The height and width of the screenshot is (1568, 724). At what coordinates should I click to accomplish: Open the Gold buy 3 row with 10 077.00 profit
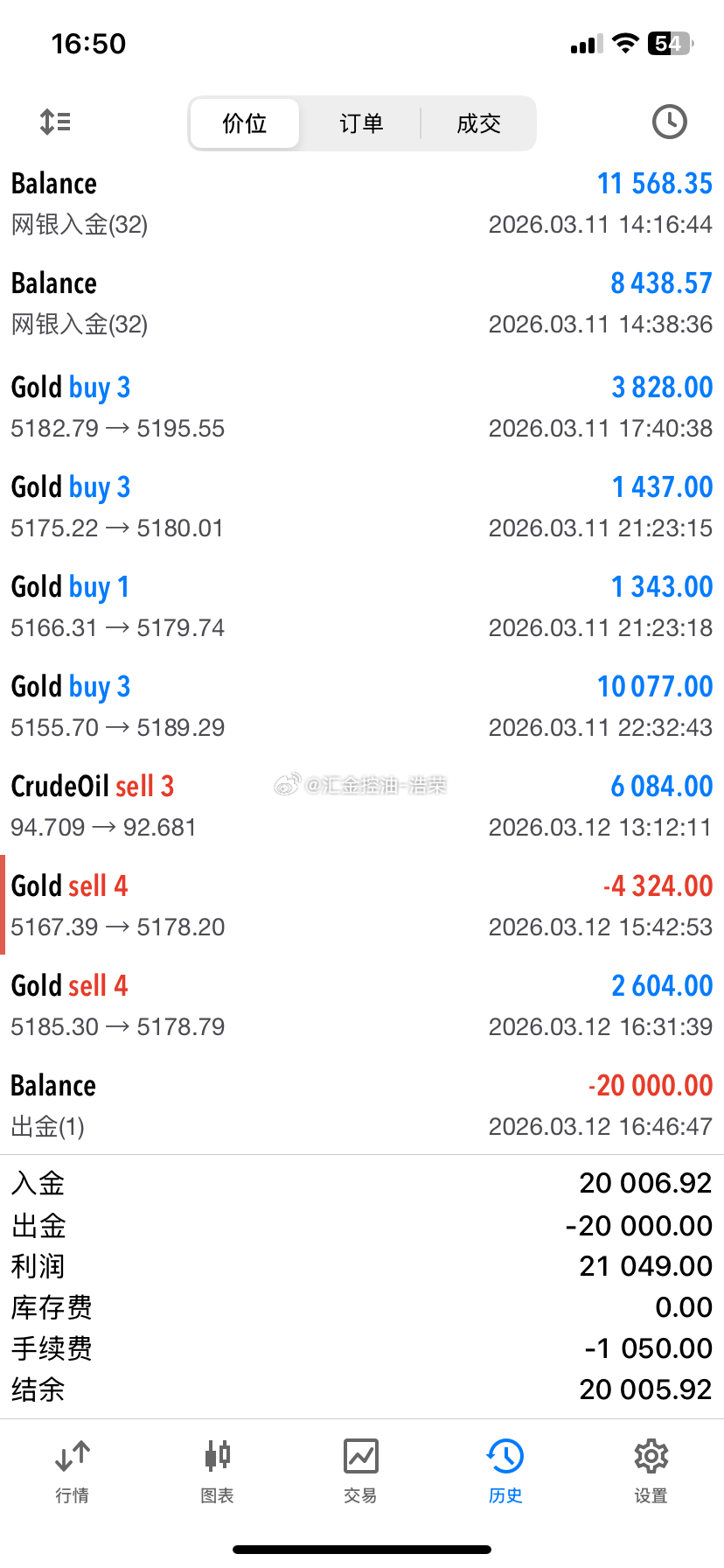point(362,705)
